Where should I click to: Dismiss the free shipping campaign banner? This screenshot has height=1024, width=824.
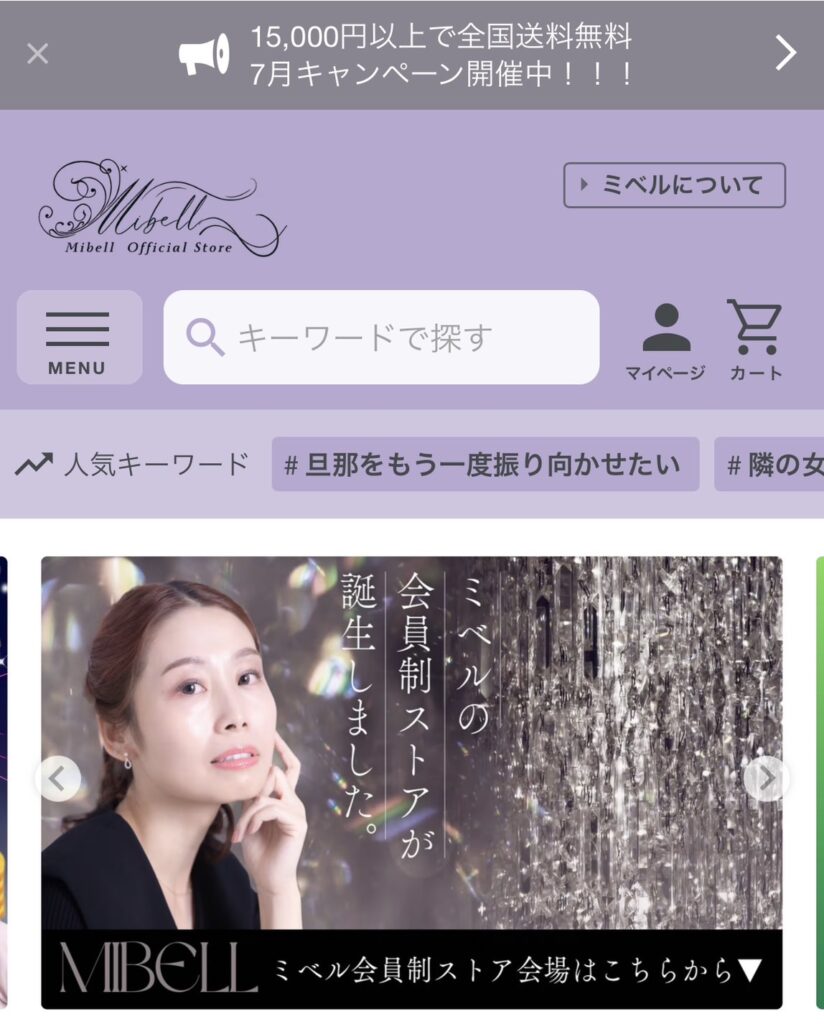tap(37, 54)
